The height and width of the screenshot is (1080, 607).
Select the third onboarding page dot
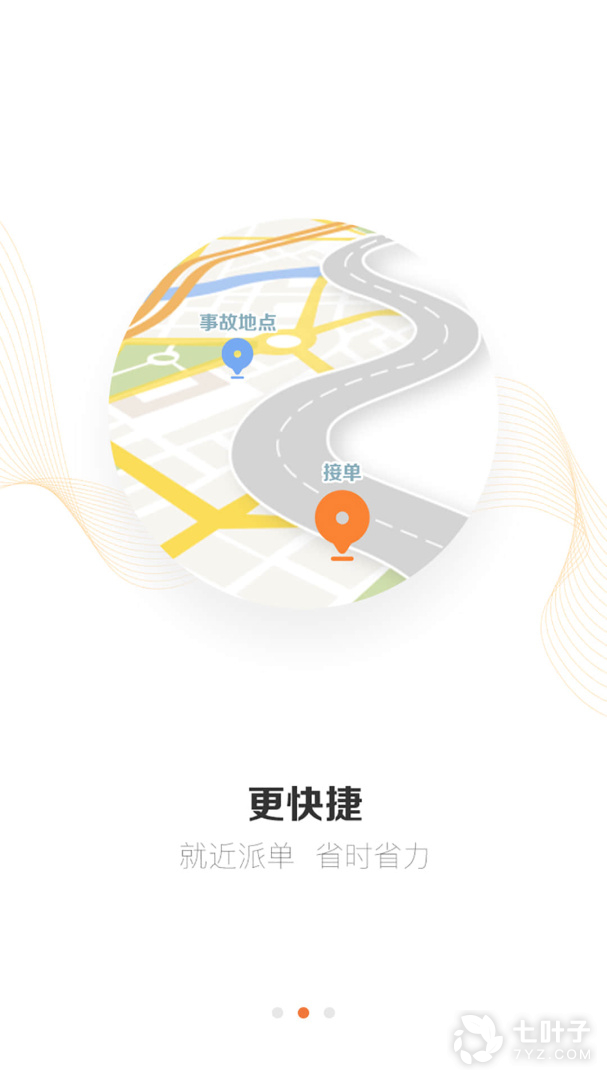tap(329, 1012)
